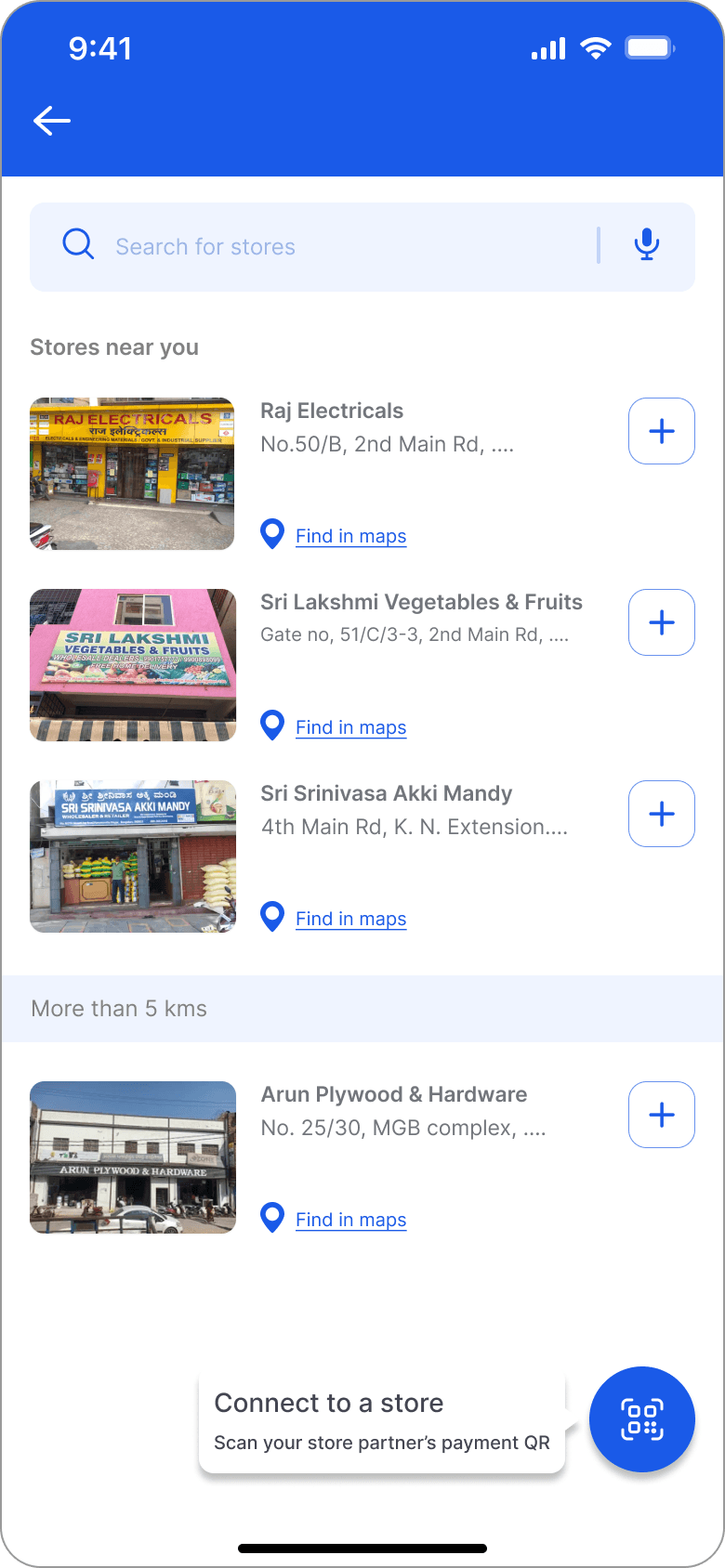Go back using the arrow icon
The height and width of the screenshot is (1568, 725).
pos(52,121)
